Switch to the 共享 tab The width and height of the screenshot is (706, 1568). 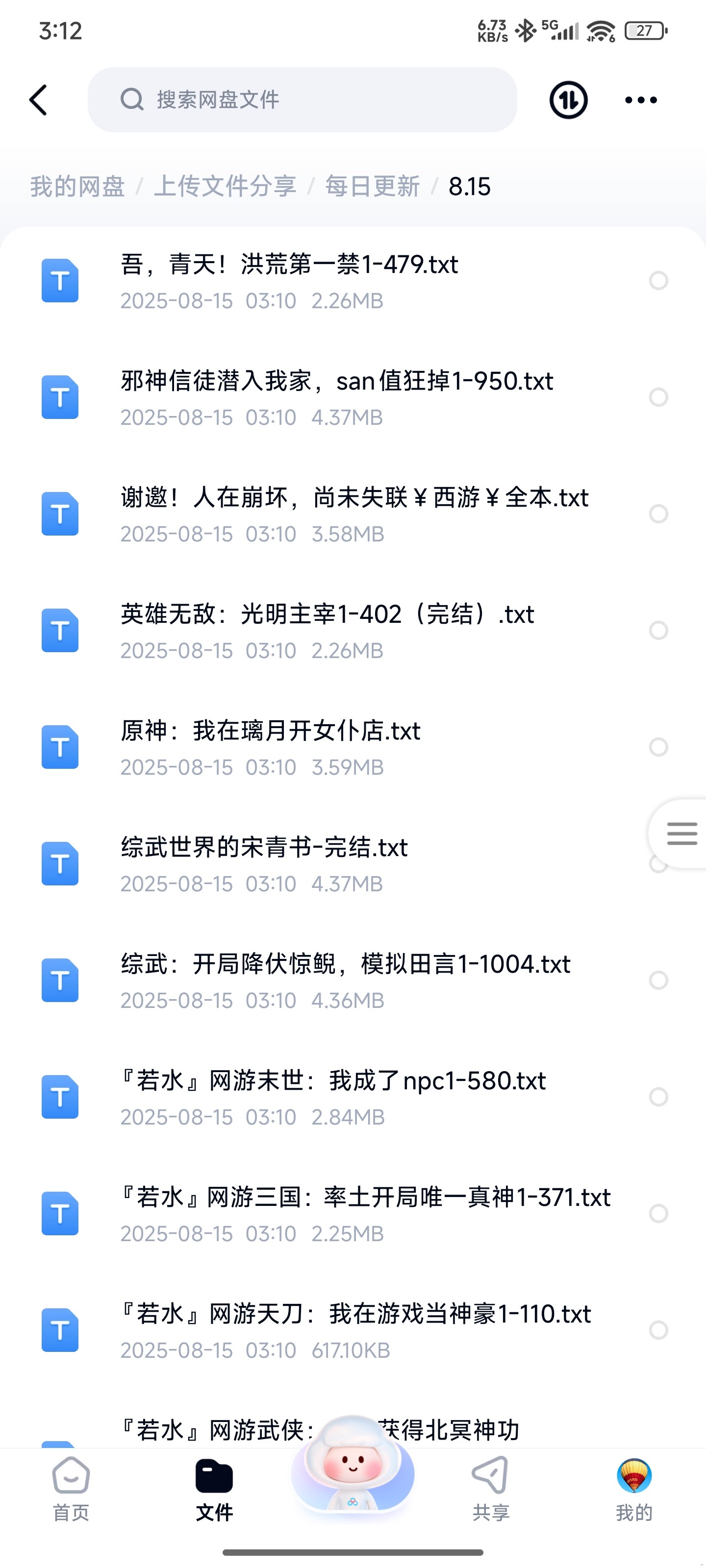(490, 1488)
